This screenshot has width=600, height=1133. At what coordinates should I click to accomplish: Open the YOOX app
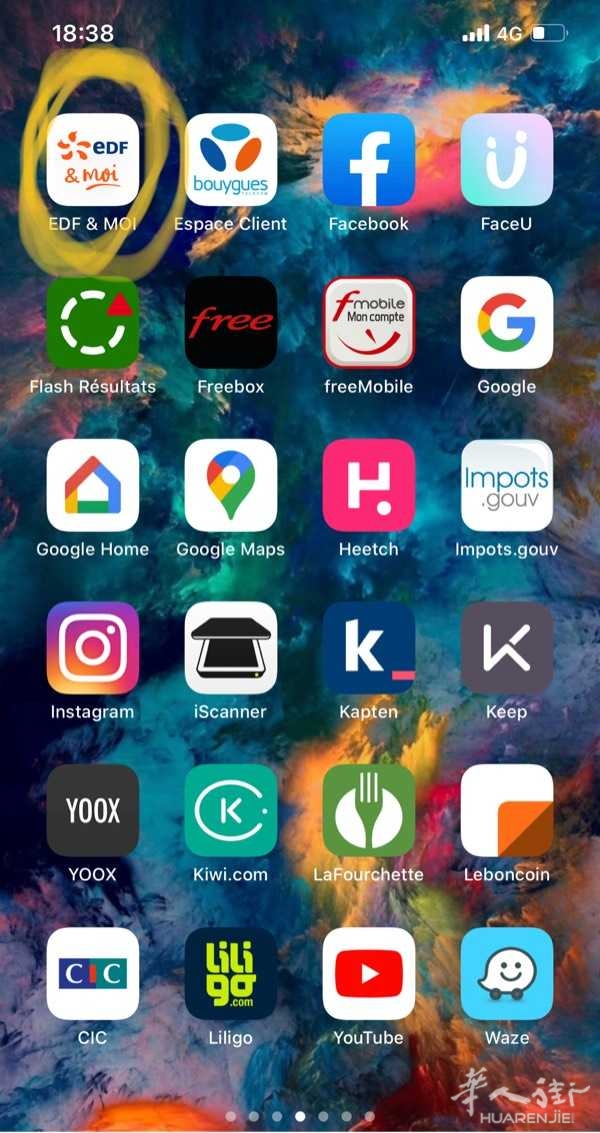[x=93, y=811]
